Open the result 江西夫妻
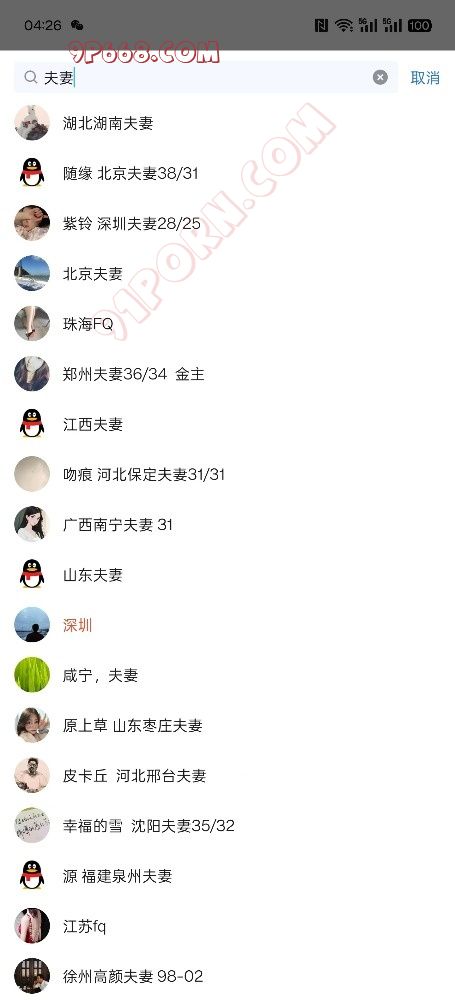Image resolution: width=455 pixels, height=1000 pixels. pos(227,424)
